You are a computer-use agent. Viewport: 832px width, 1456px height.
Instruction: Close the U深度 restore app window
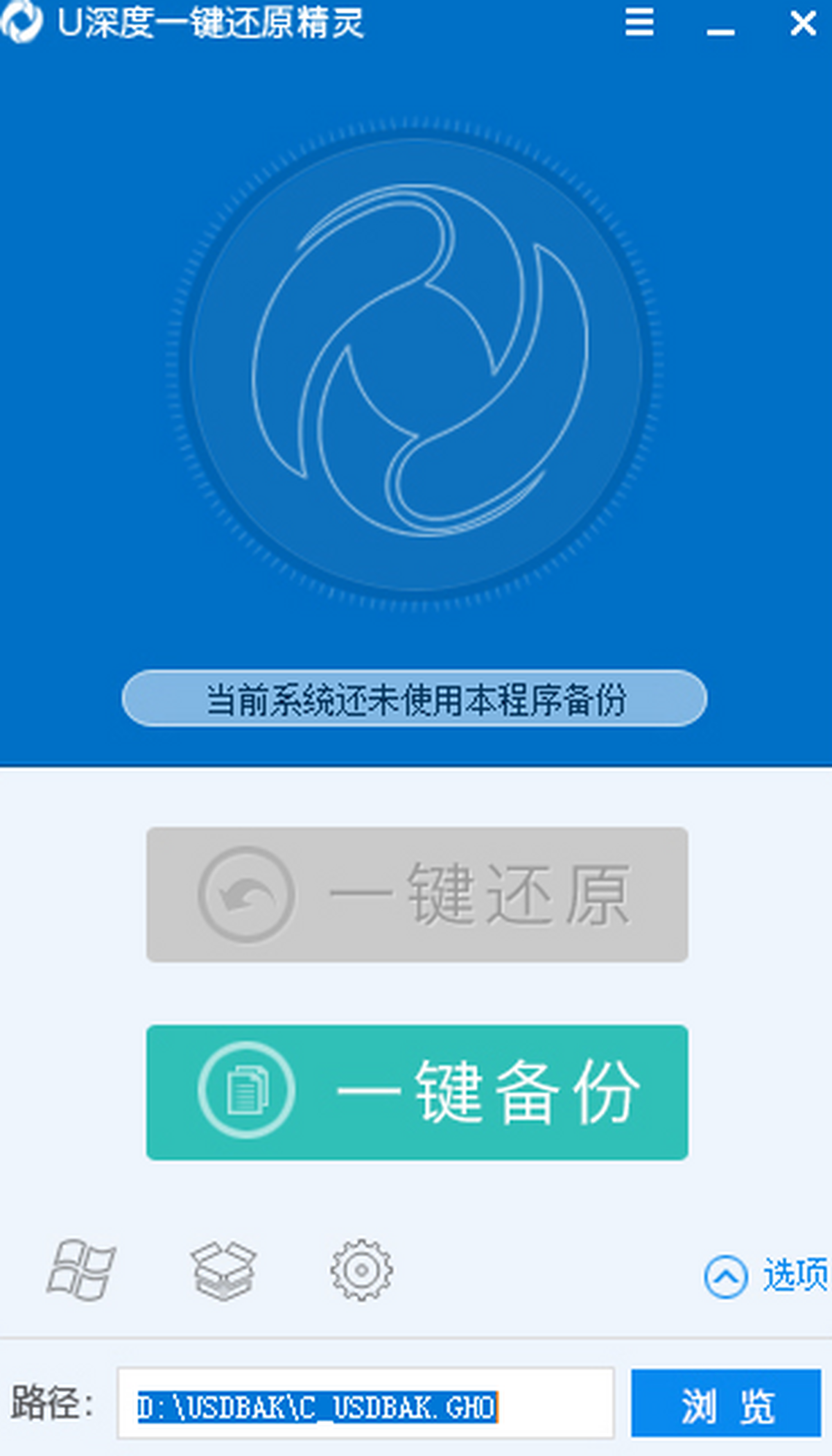(803, 24)
